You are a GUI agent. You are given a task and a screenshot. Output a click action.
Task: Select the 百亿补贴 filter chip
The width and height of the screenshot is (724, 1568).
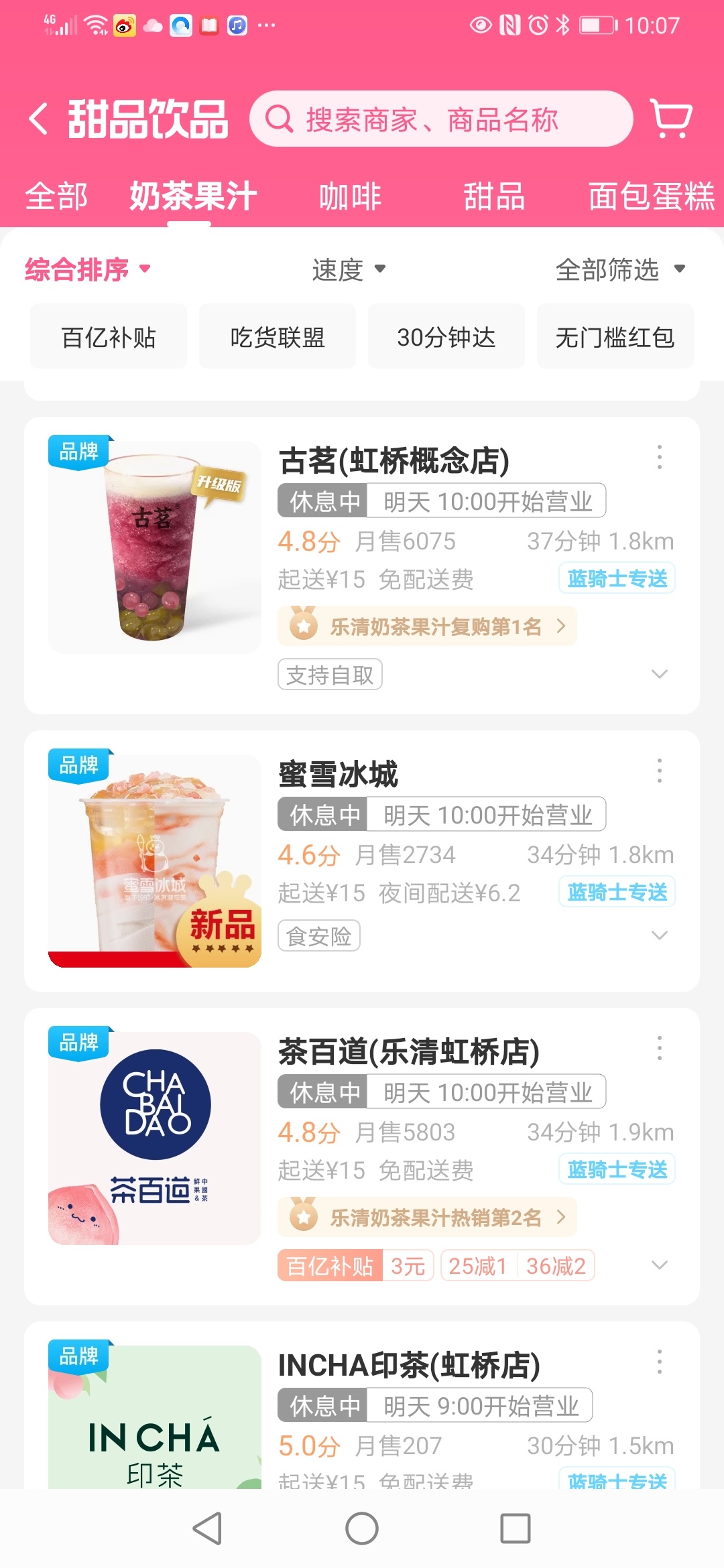[109, 337]
